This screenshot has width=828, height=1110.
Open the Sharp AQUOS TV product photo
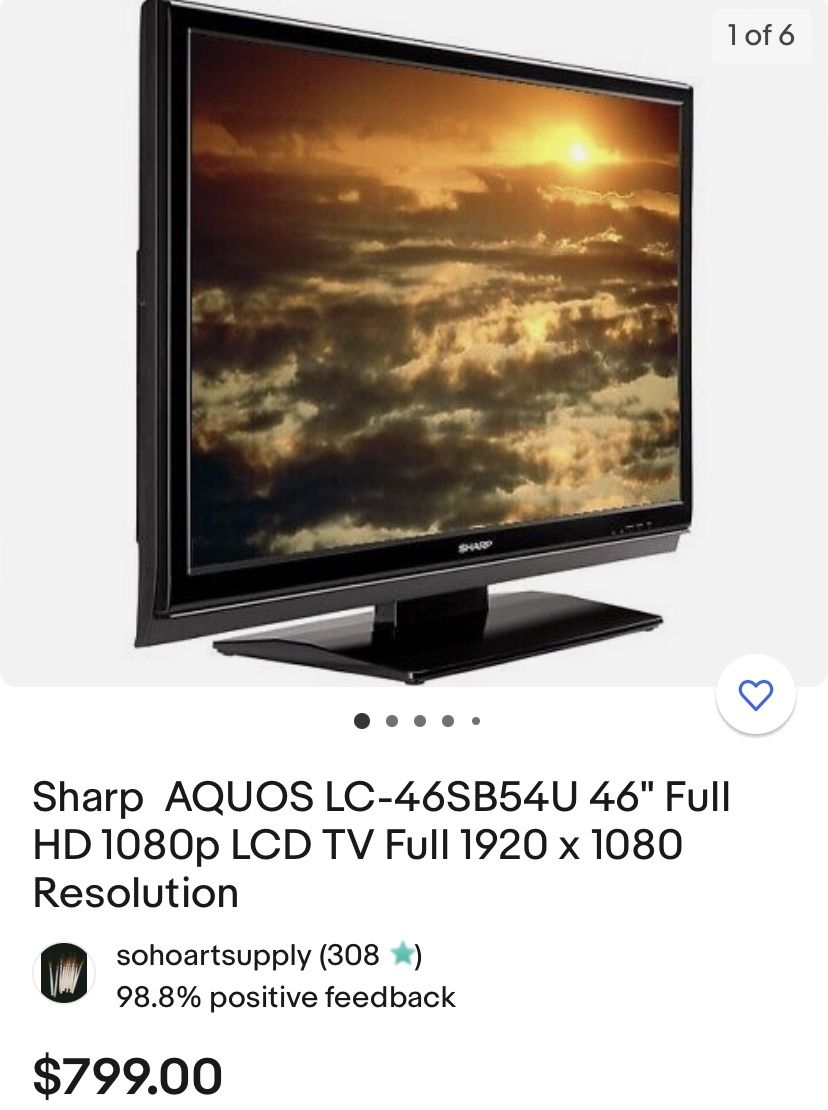(x=414, y=343)
